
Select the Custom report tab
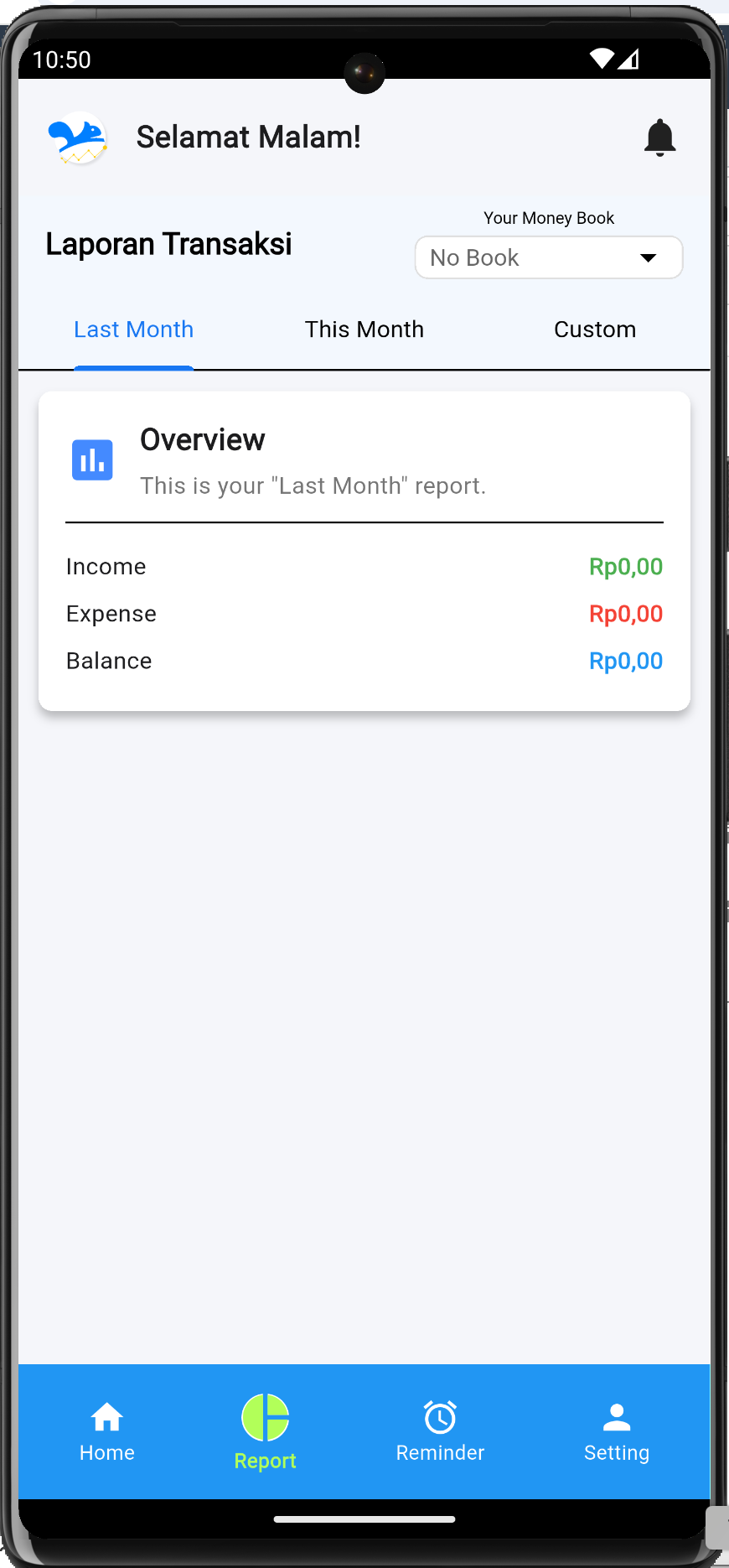pyautogui.click(x=594, y=330)
